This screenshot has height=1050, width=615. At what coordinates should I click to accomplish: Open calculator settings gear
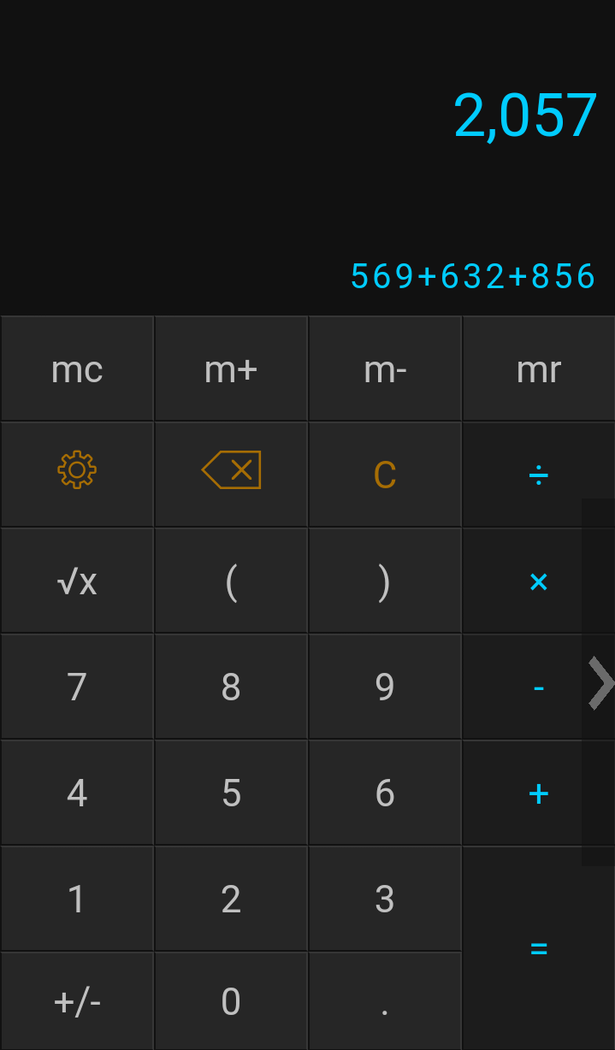point(77,470)
